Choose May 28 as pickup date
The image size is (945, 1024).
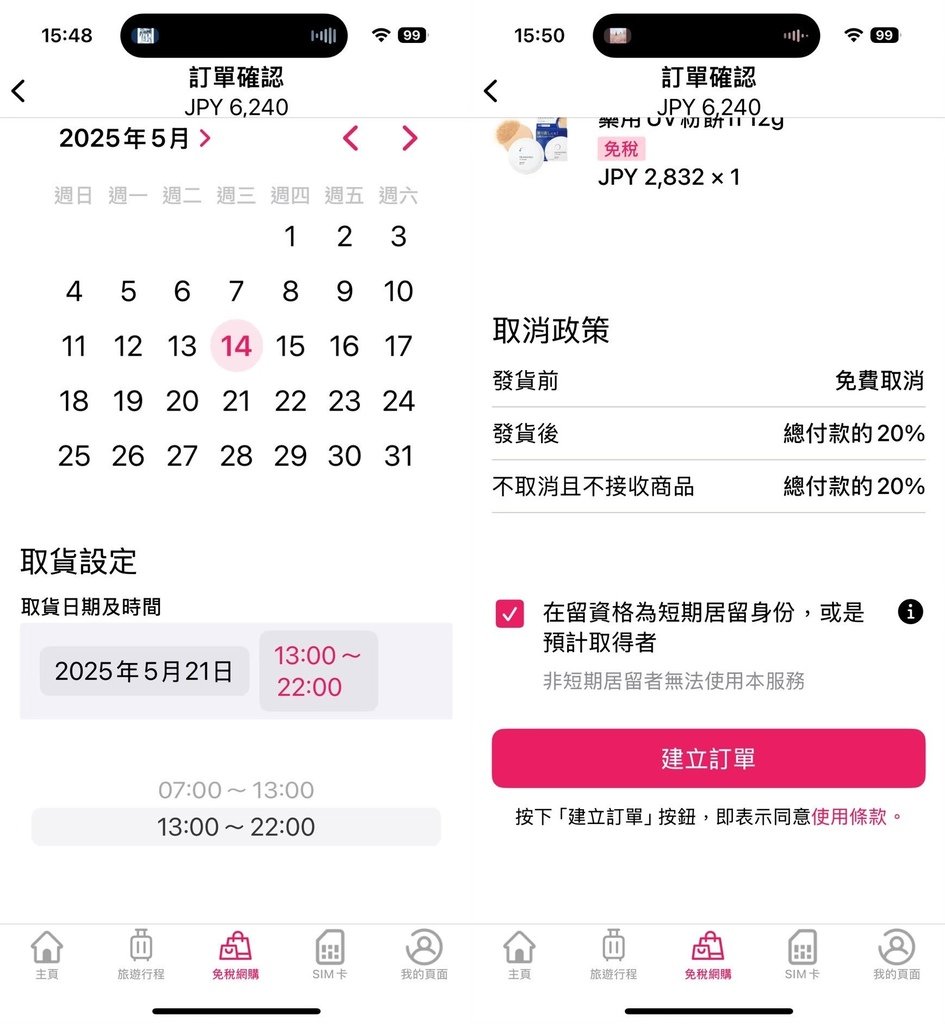point(236,456)
